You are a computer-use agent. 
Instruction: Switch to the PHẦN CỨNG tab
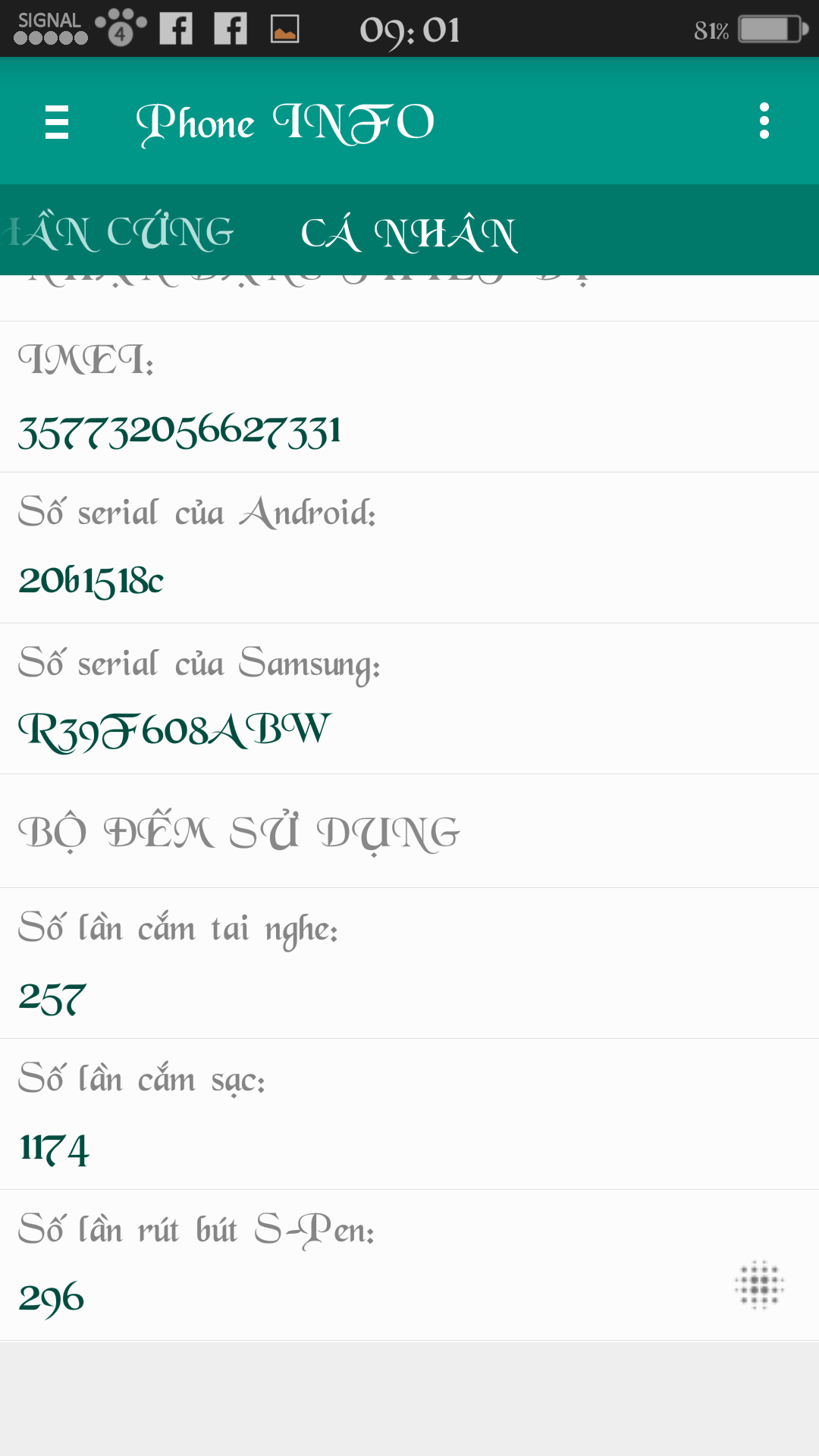coord(118,232)
